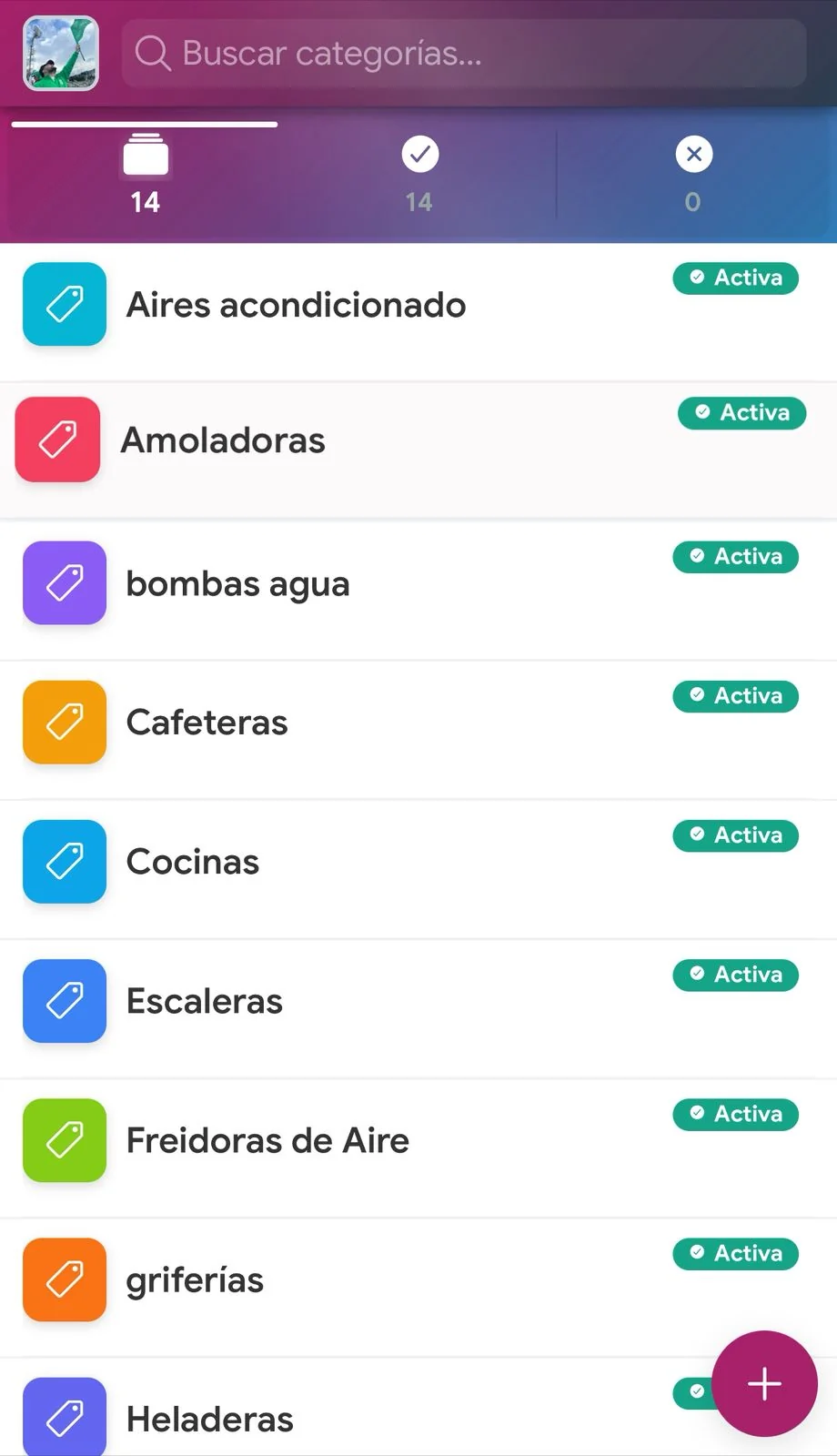Toggle the Activa badge on Escaleras
Screen dimensions: 837x1456
pos(735,975)
